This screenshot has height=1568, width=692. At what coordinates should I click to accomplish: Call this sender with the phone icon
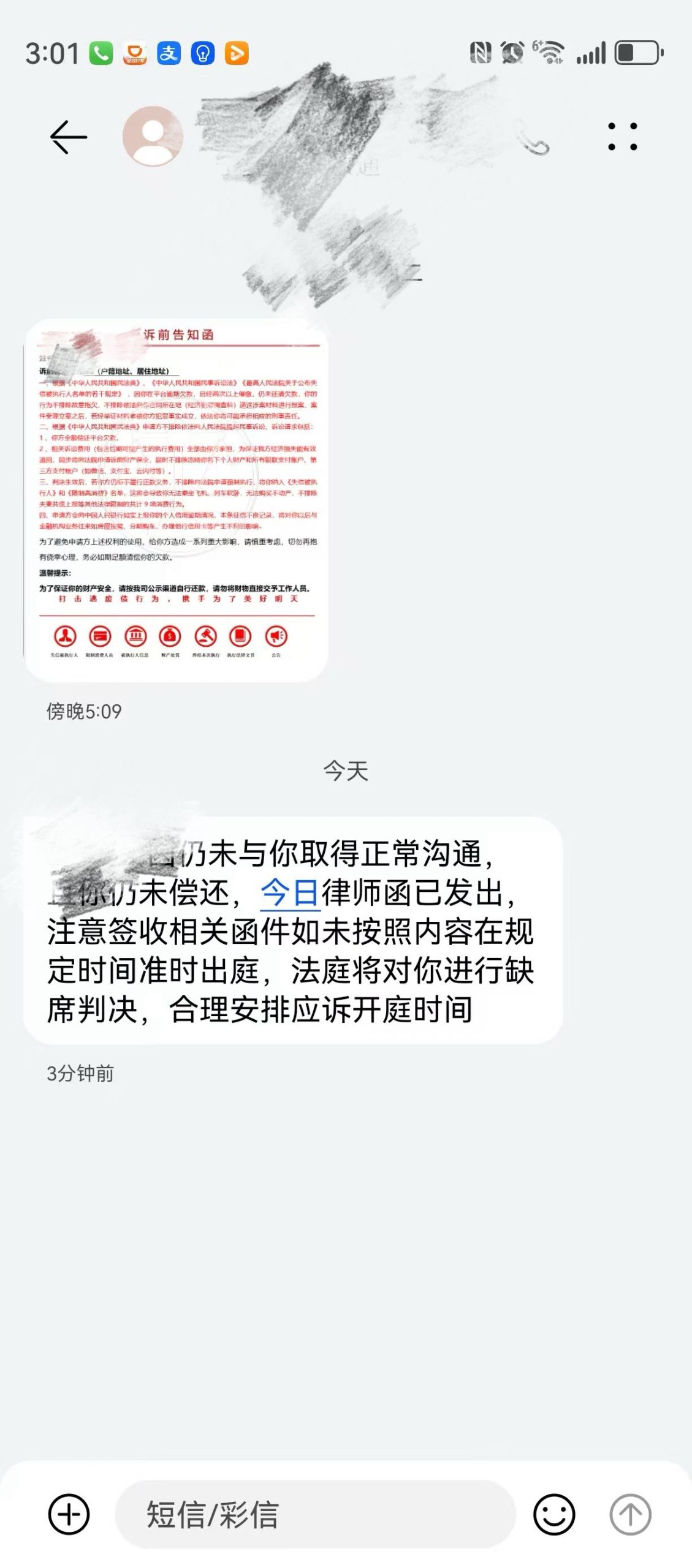[533, 140]
